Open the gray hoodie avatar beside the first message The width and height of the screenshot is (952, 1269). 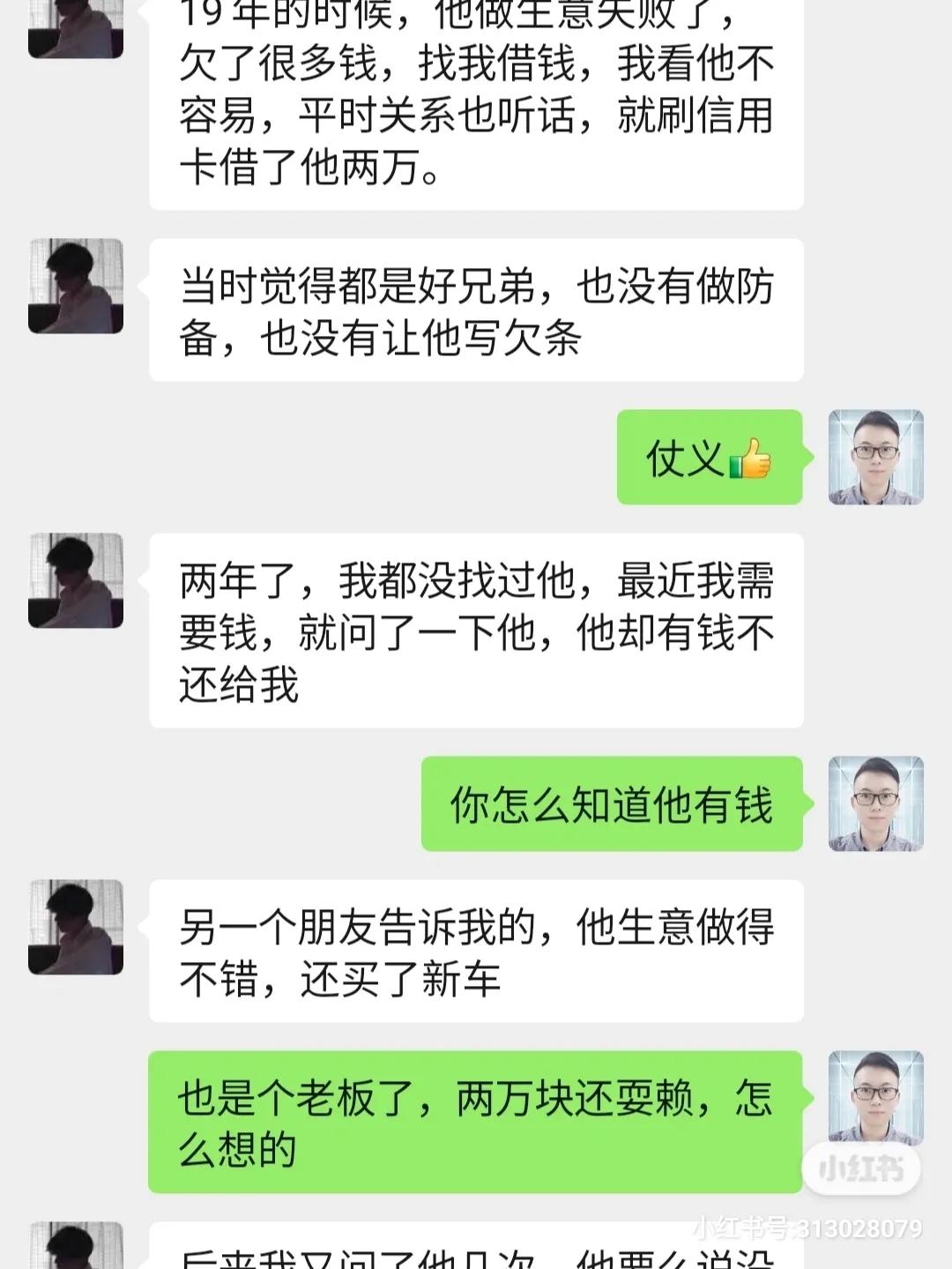click(75, 26)
